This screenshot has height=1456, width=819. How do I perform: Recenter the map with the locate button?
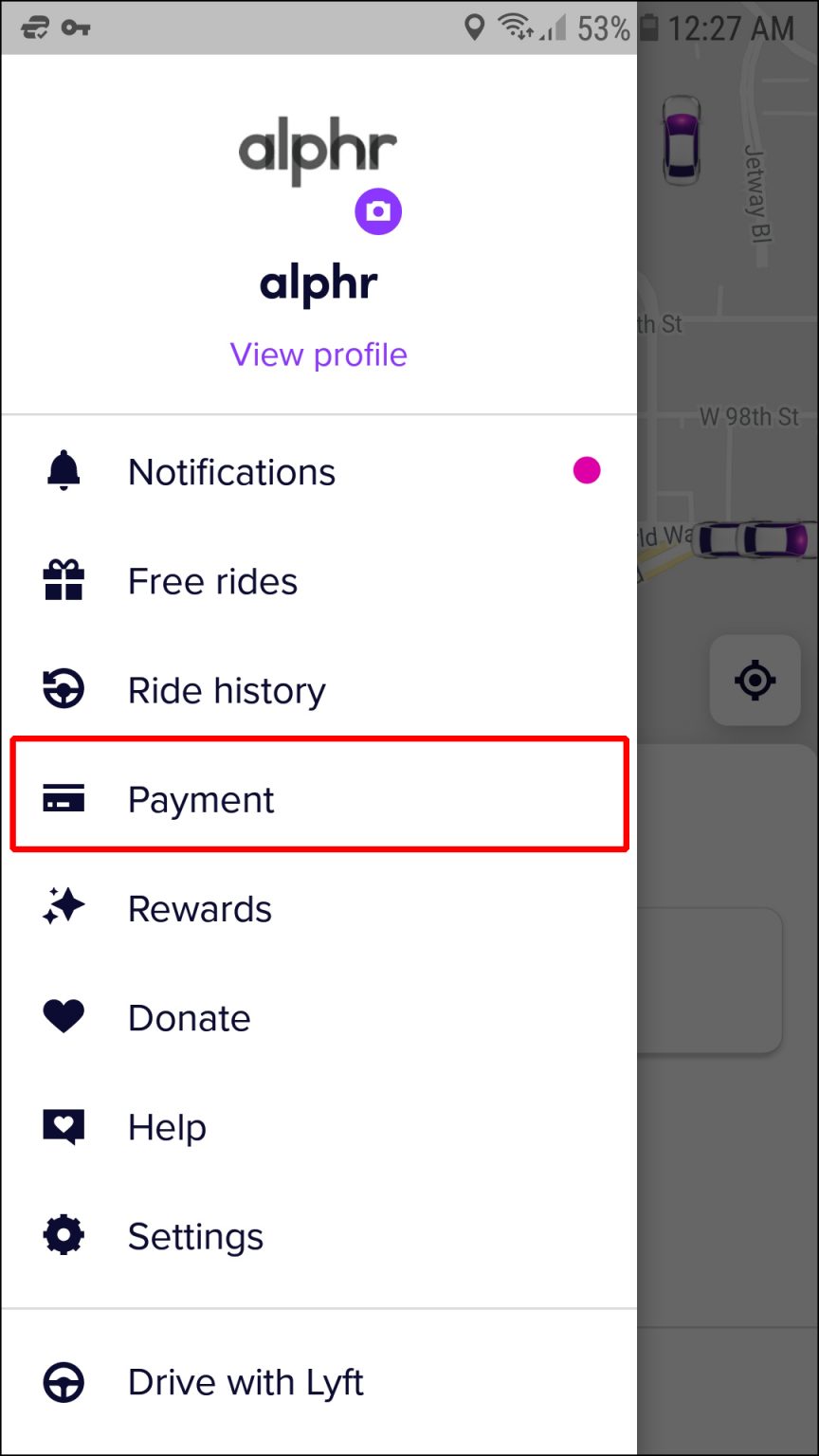[x=755, y=681]
